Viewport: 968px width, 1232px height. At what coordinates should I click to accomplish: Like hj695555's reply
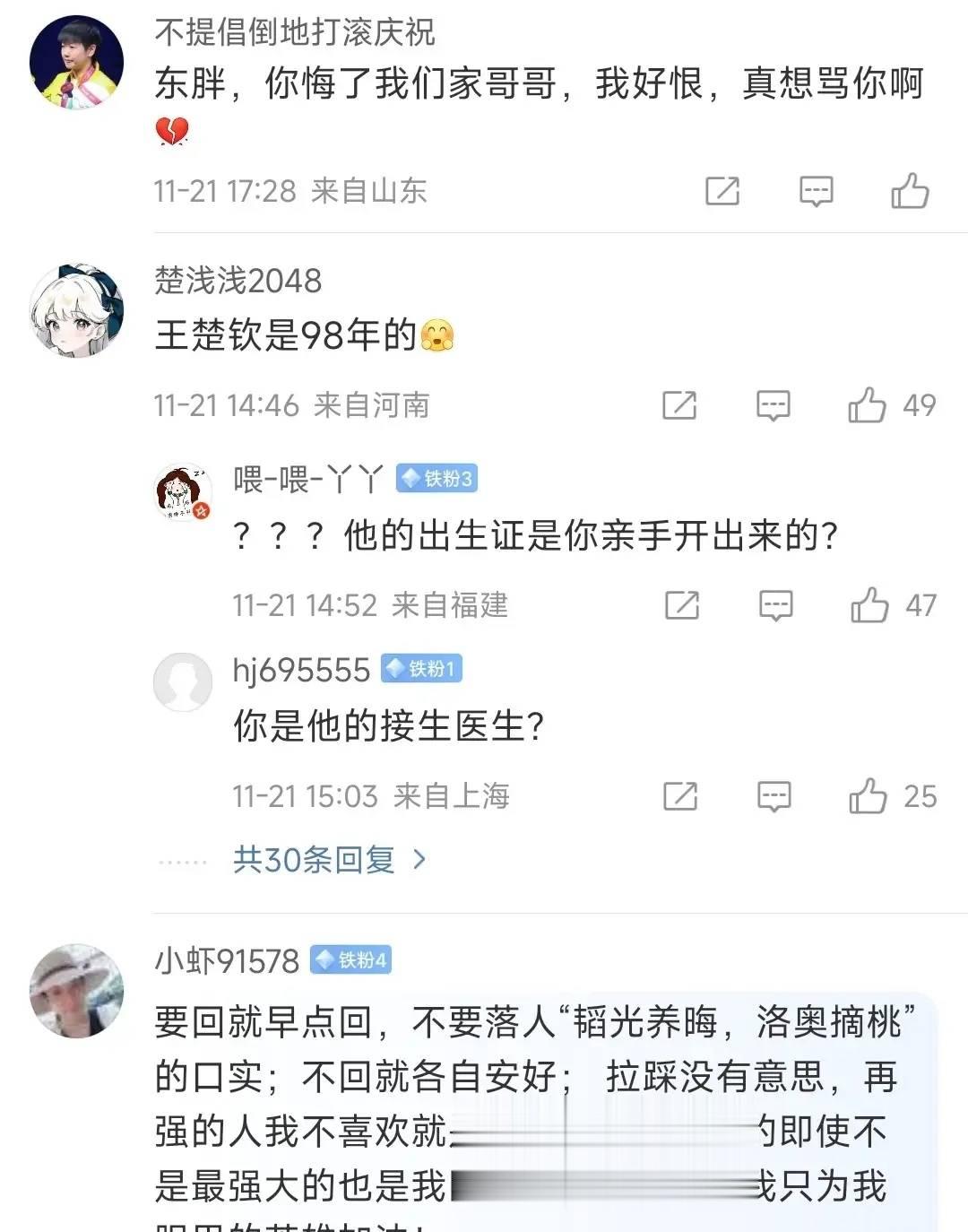point(868,796)
